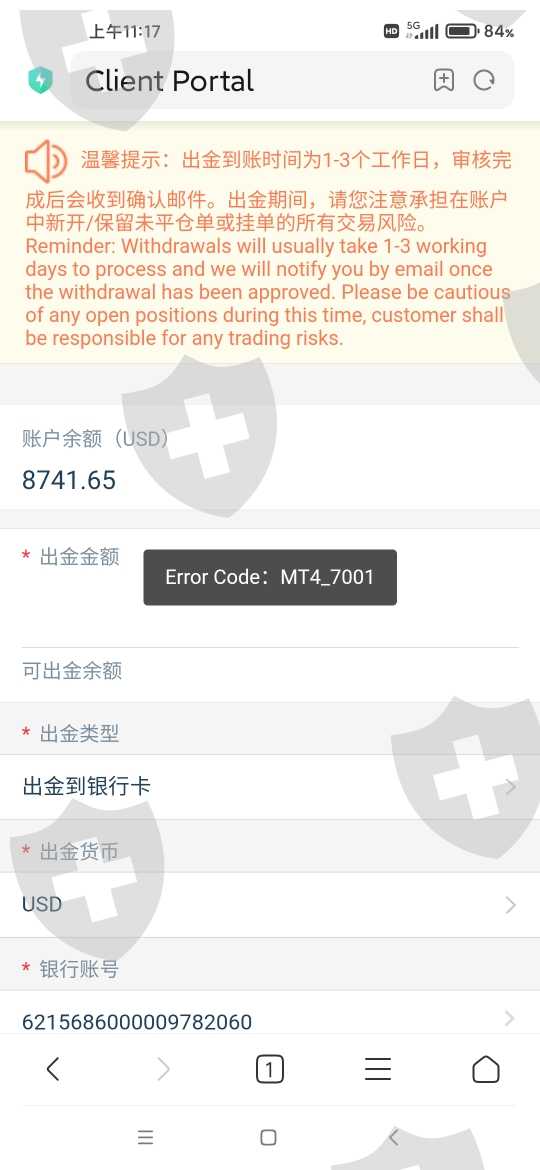This screenshot has width=540, height=1170.
Task: Open the browser menu
Action: click(377, 1070)
